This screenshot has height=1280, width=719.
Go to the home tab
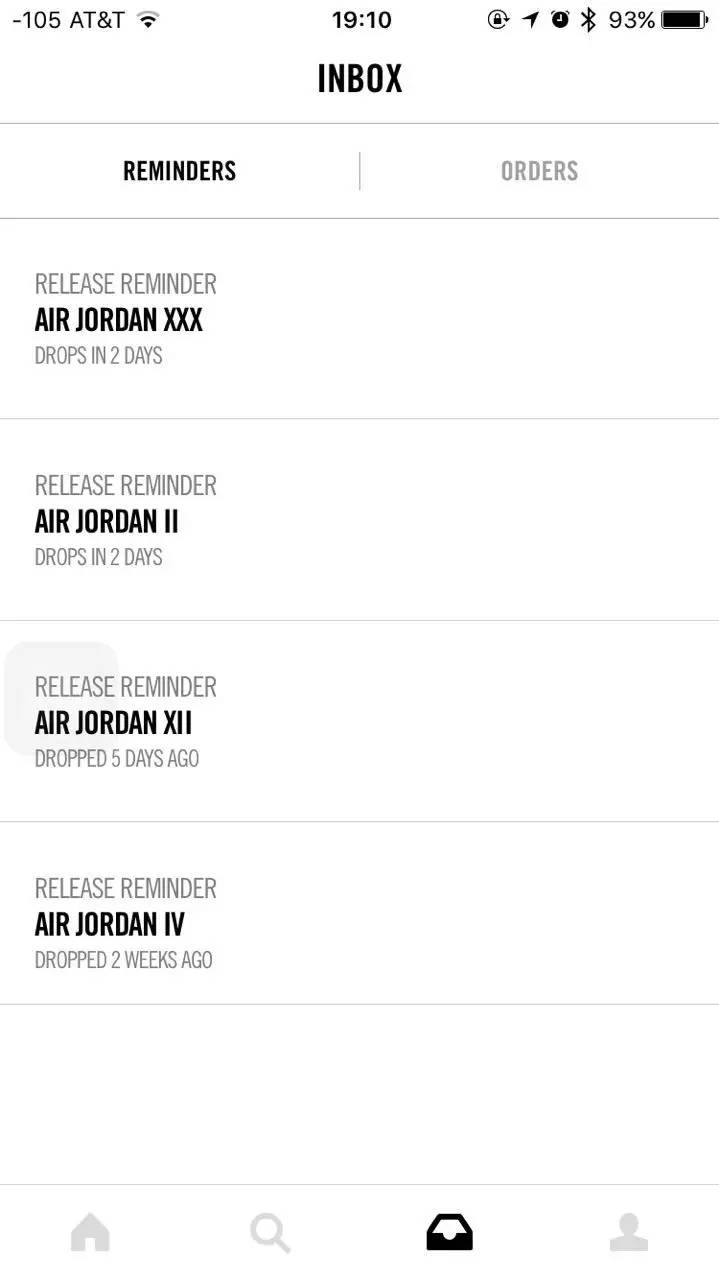tap(90, 1232)
